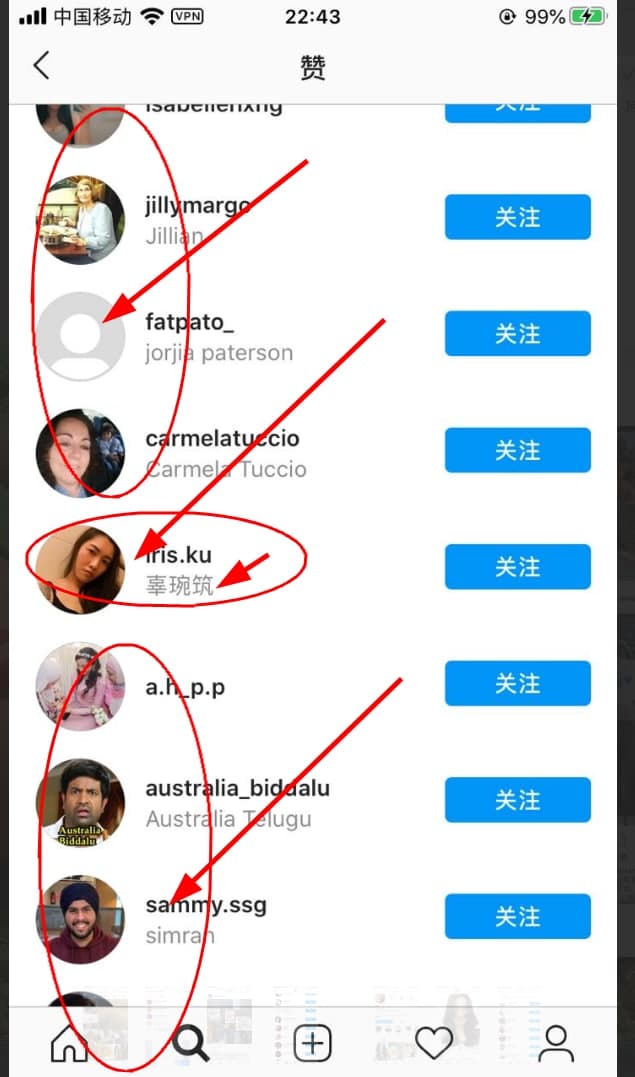635x1077 pixels.
Task: Follow a.h_p.p with the 关注 button
Action: pos(517,683)
